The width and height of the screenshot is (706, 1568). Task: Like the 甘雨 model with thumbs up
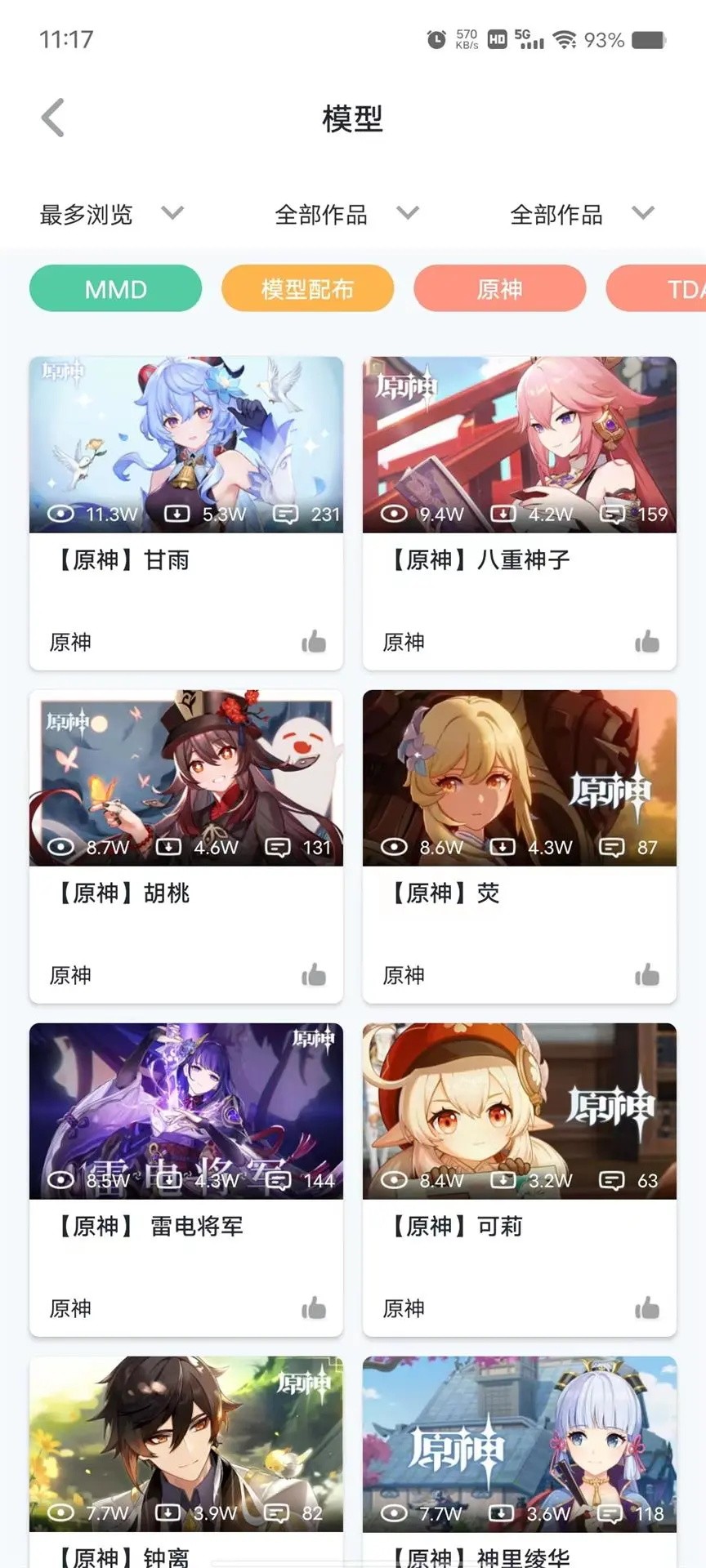[x=314, y=642]
